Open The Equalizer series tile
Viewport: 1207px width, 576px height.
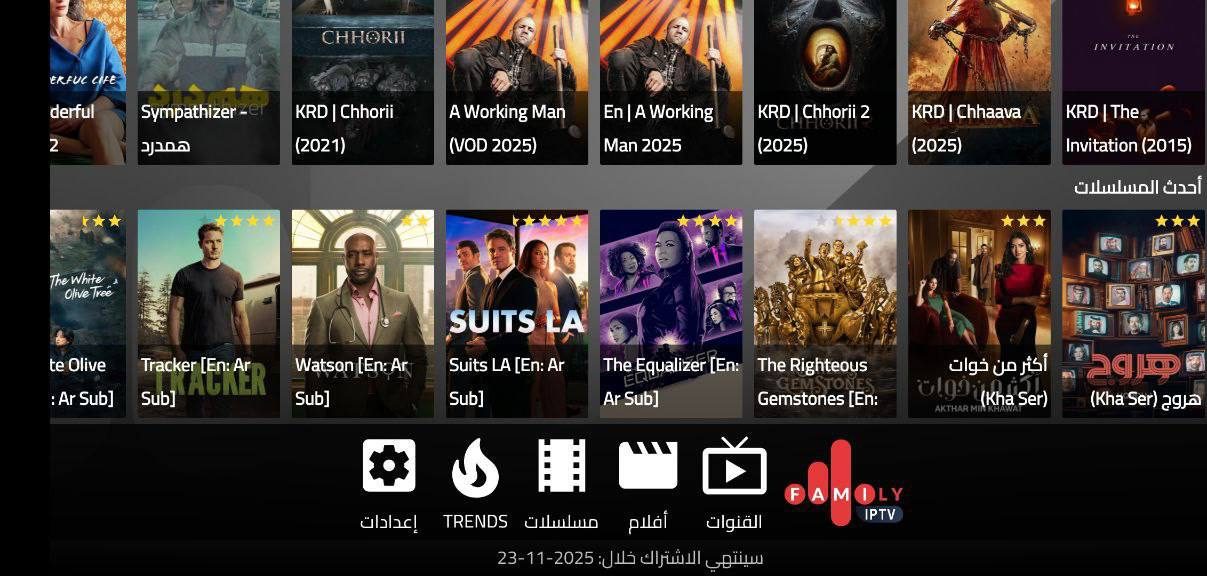coord(671,313)
